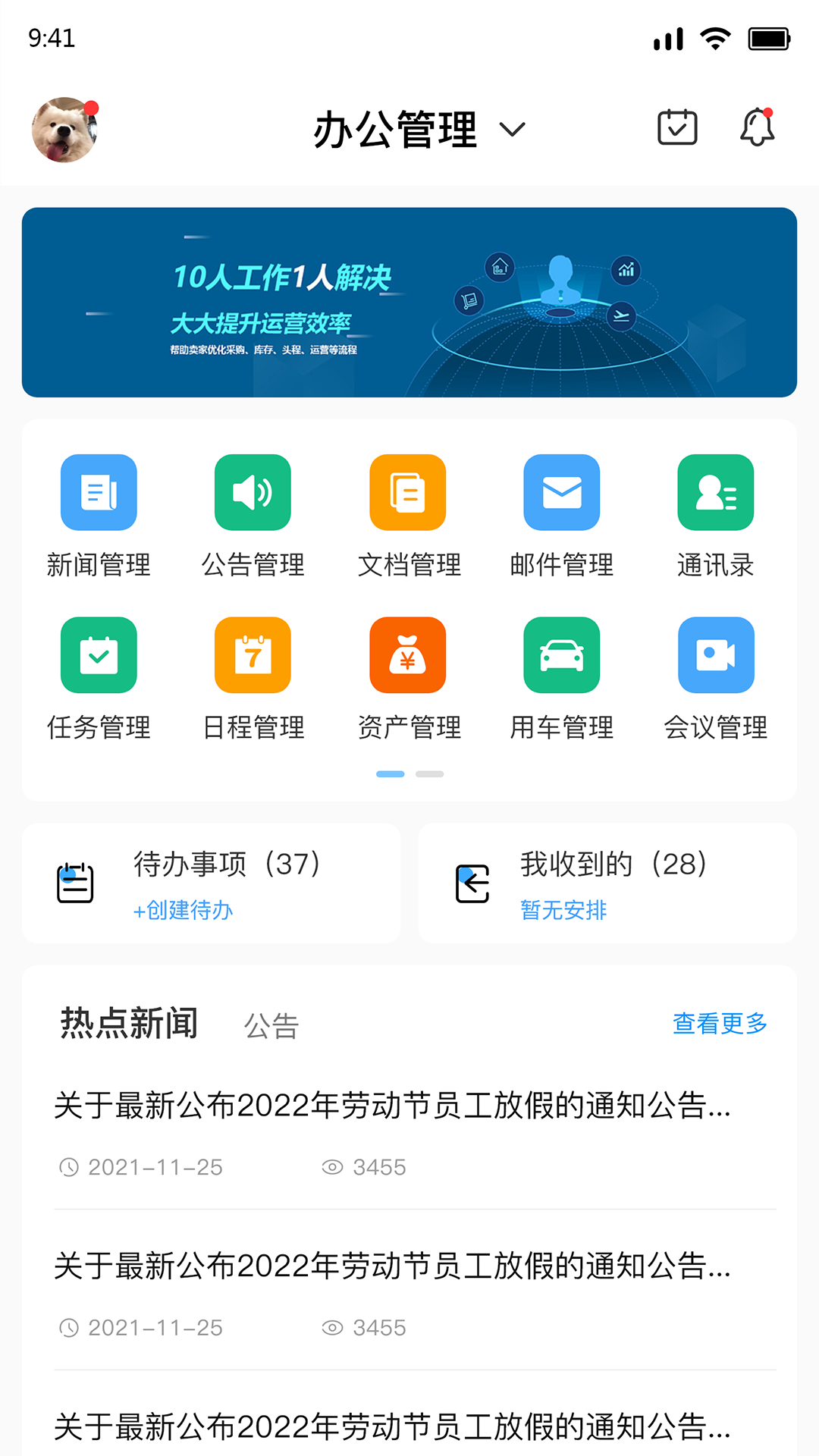Screen dimensions: 819x1456
Task: Tap 查看更多 to see more news
Action: point(720,1023)
